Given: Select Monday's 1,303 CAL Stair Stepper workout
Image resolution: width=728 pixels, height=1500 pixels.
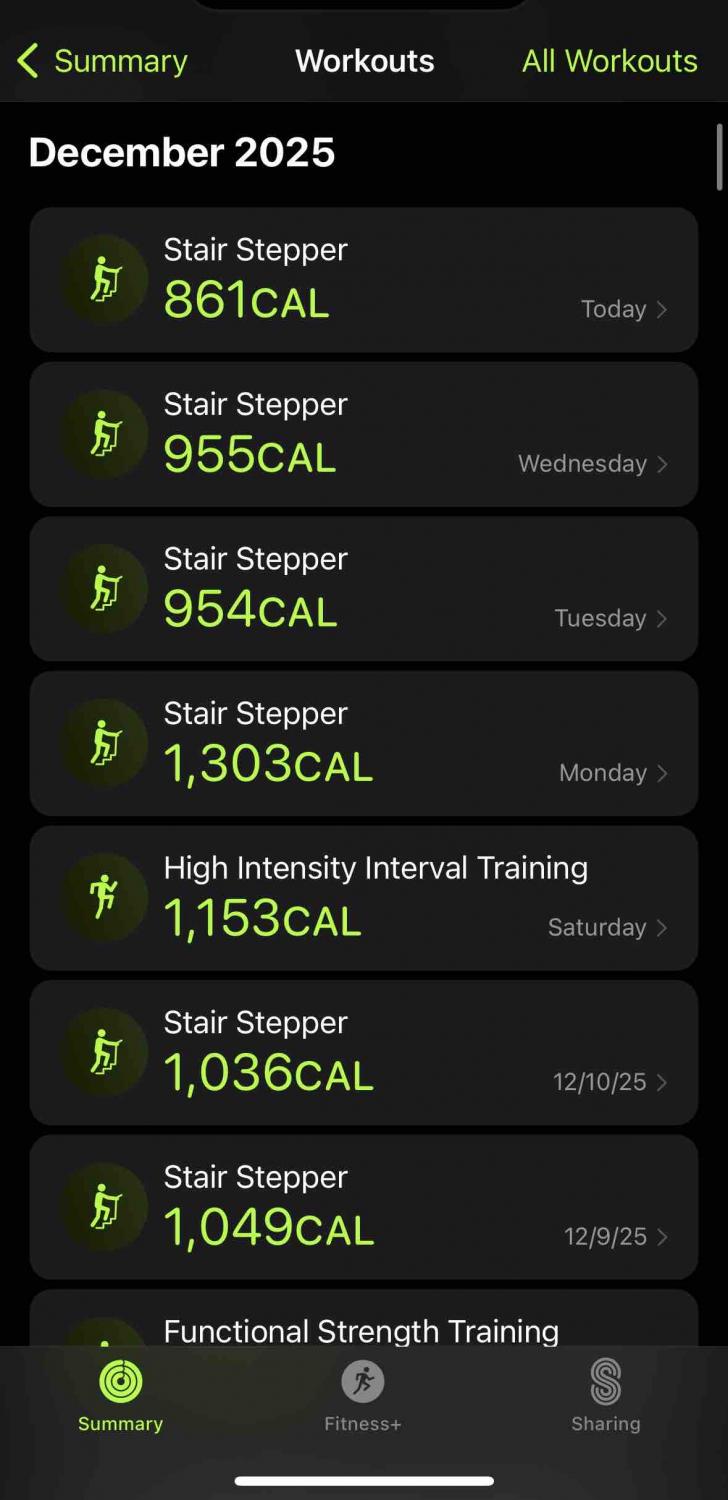Looking at the screenshot, I should point(363,743).
